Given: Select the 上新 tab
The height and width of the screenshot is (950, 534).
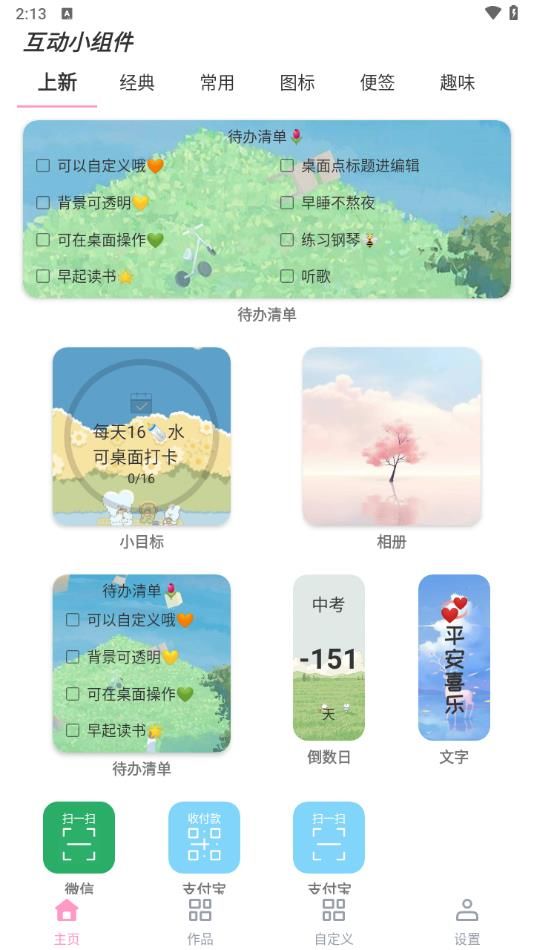Looking at the screenshot, I should [x=57, y=83].
